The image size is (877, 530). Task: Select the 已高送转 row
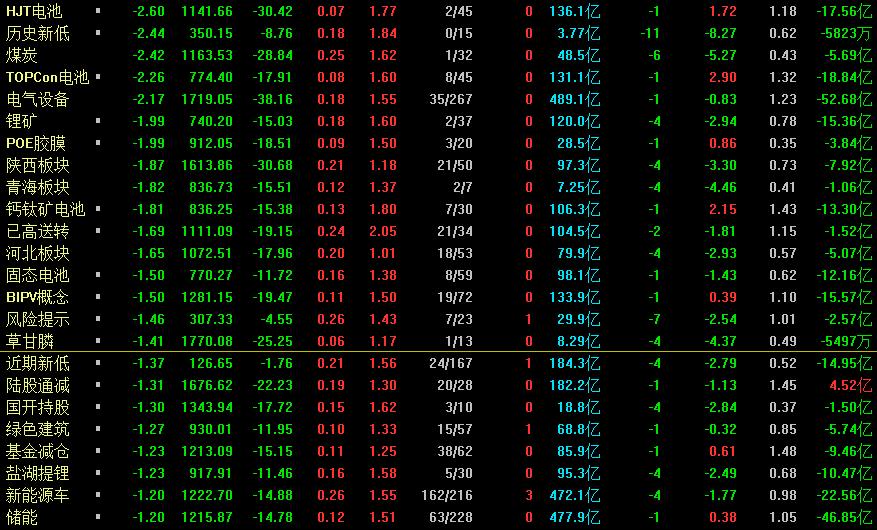(38, 231)
